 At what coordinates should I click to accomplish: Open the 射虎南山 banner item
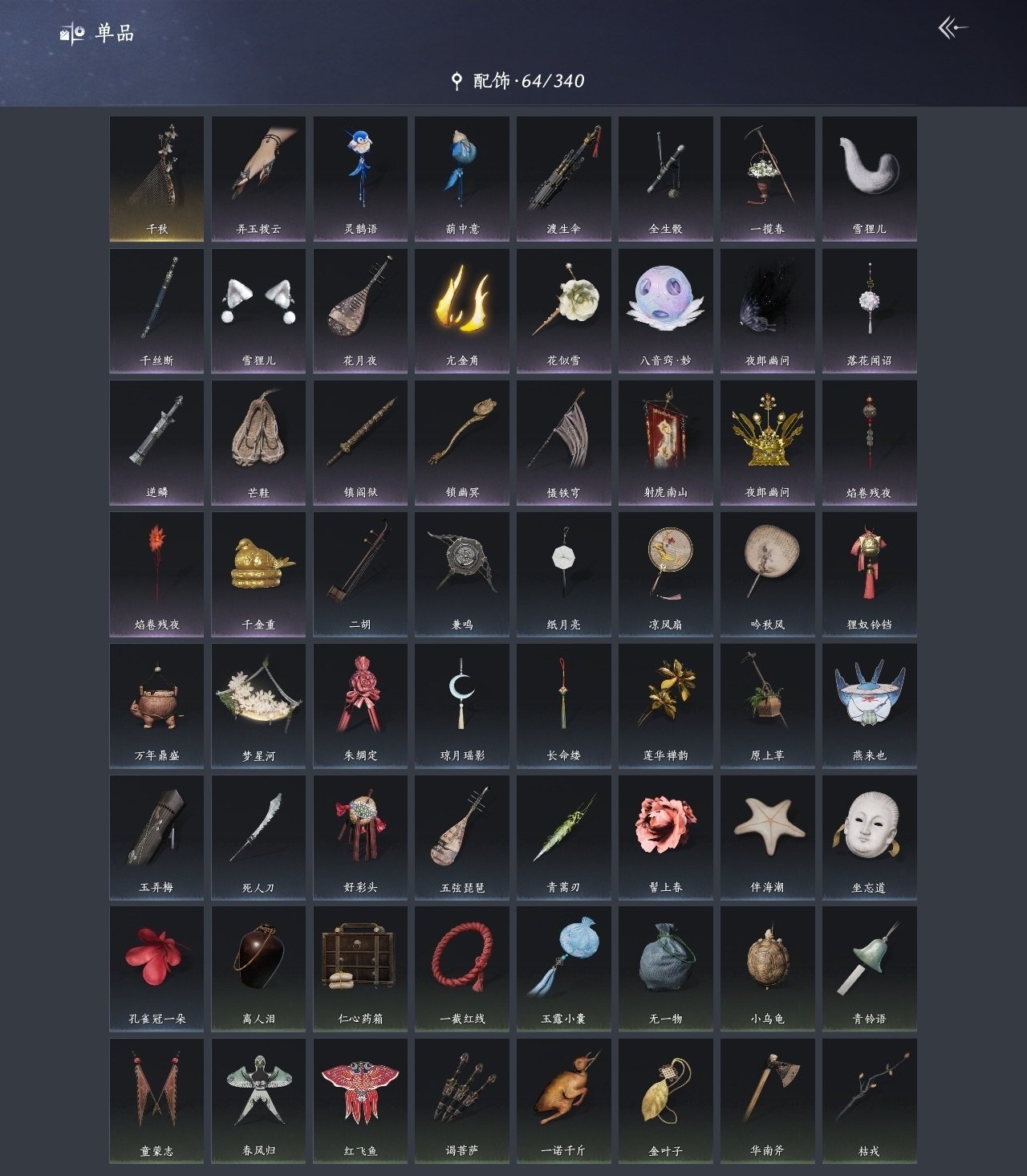pyautogui.click(x=665, y=442)
